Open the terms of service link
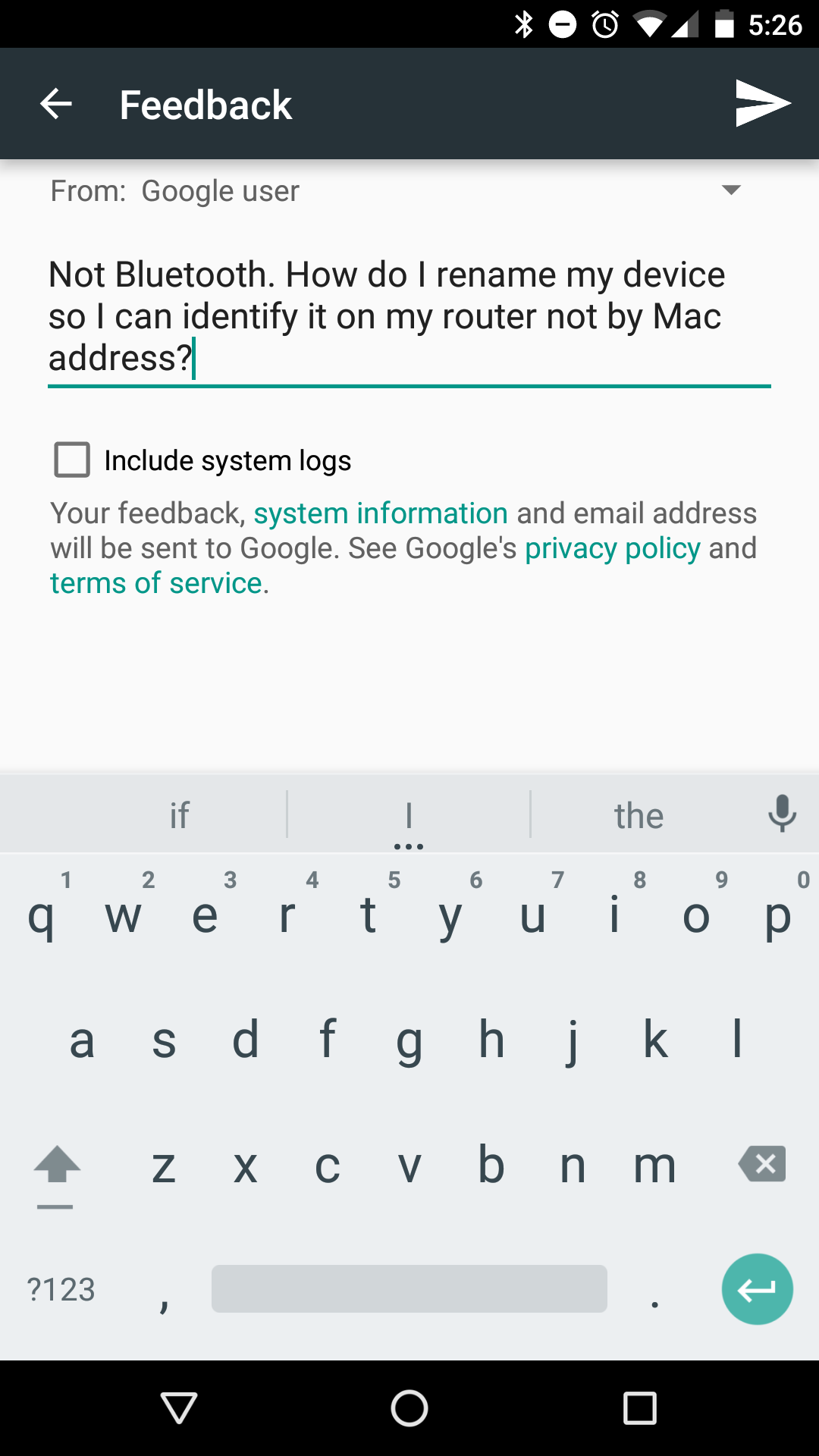Image resolution: width=819 pixels, height=1456 pixels. click(x=157, y=583)
